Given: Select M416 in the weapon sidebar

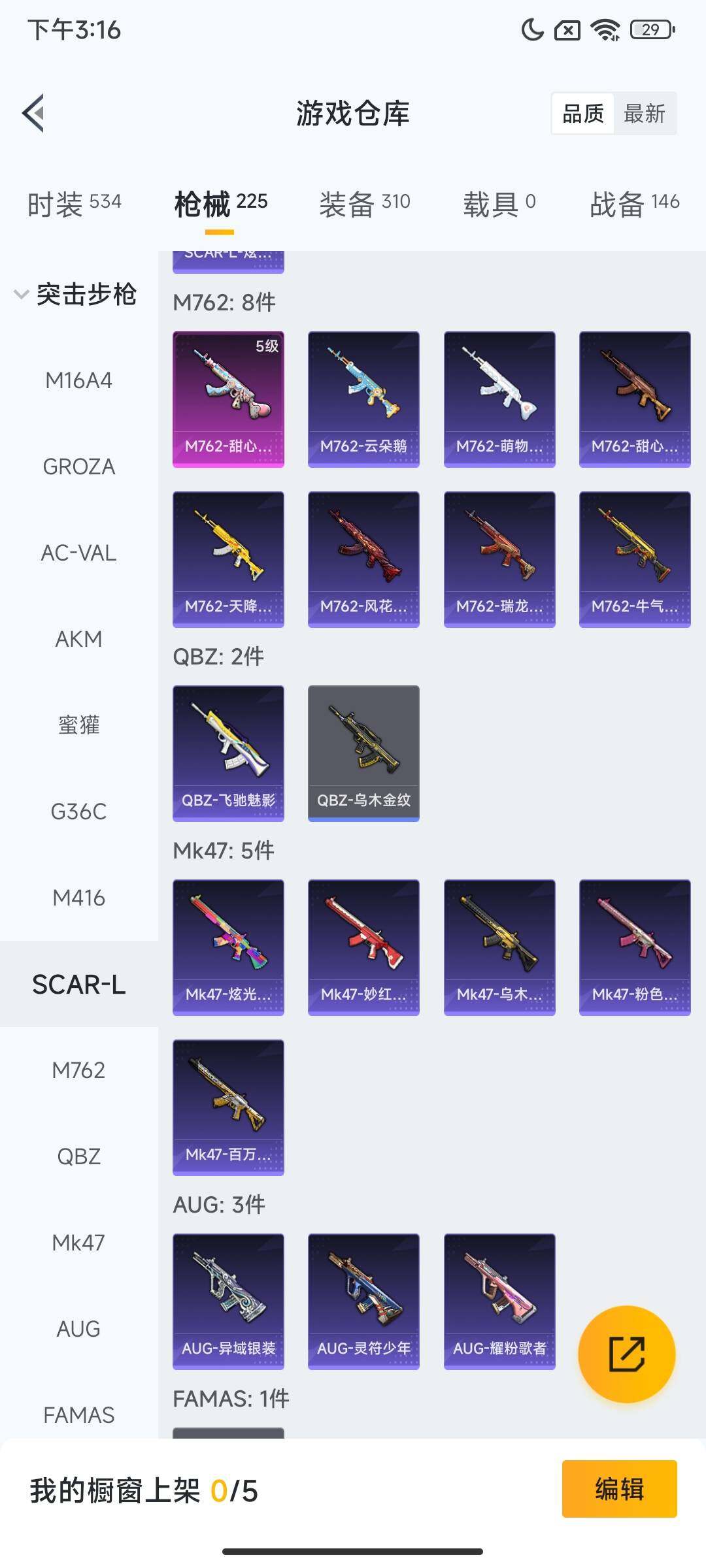Looking at the screenshot, I should point(78,898).
